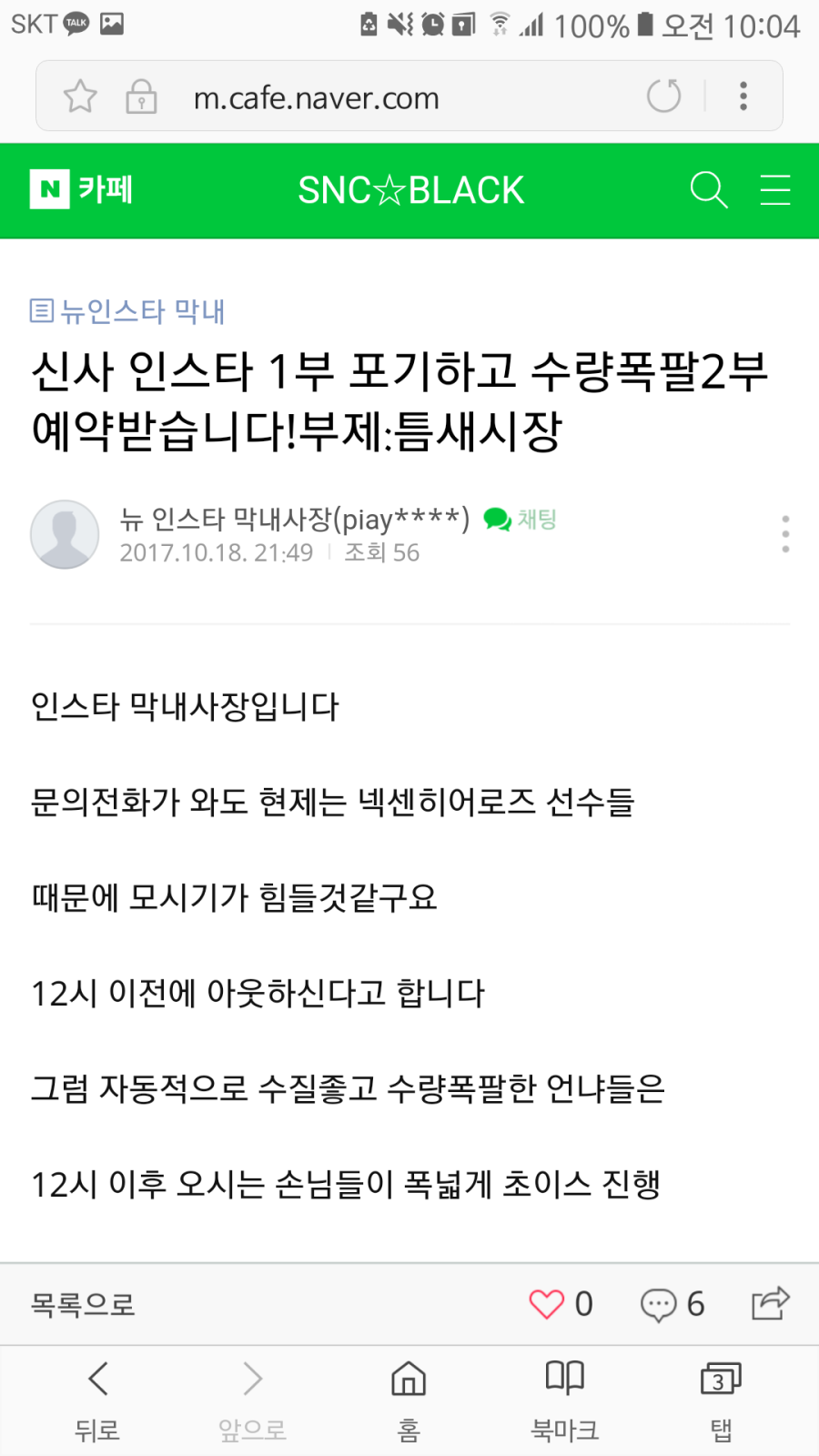
Task: Search within the cafe
Action: tap(708, 190)
